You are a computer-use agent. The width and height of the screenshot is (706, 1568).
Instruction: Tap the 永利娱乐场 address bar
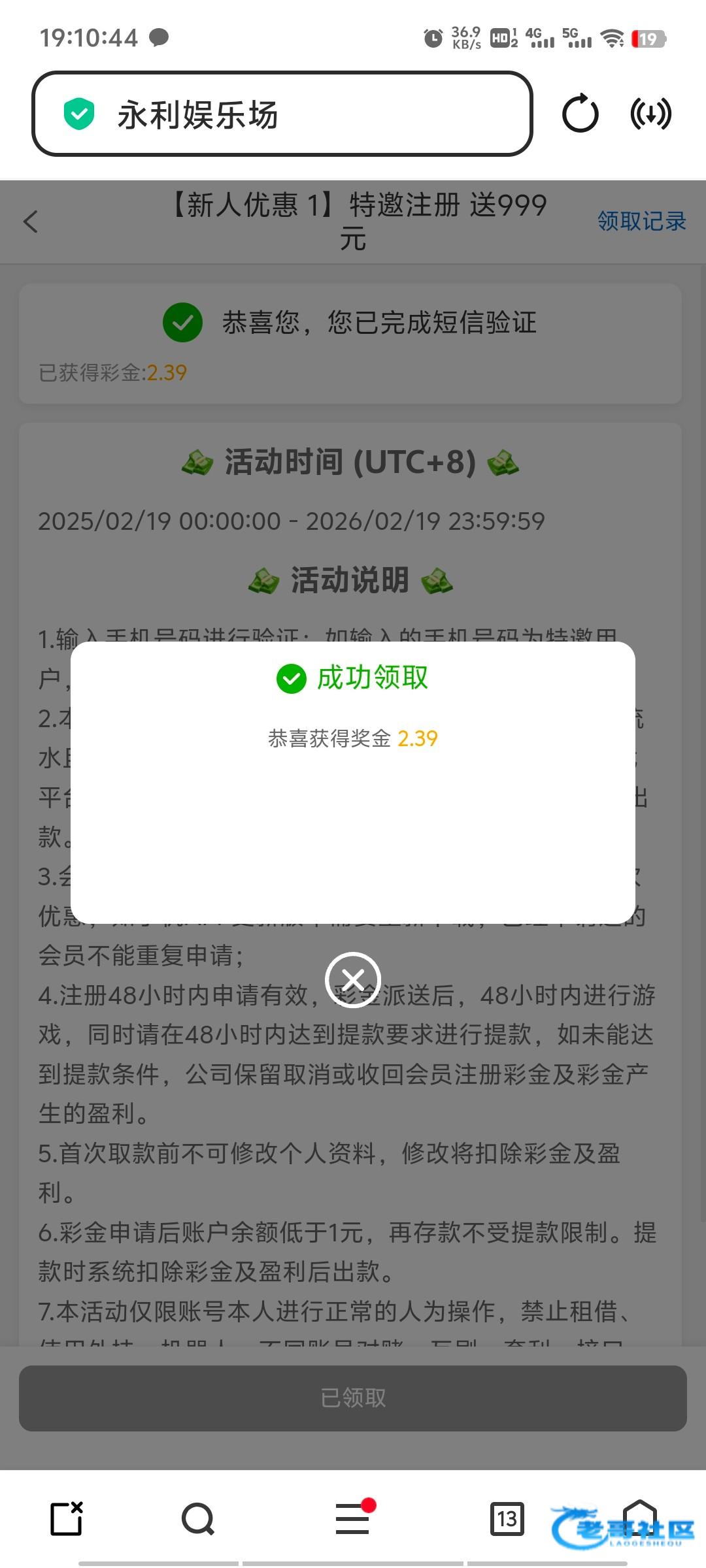pos(282,114)
